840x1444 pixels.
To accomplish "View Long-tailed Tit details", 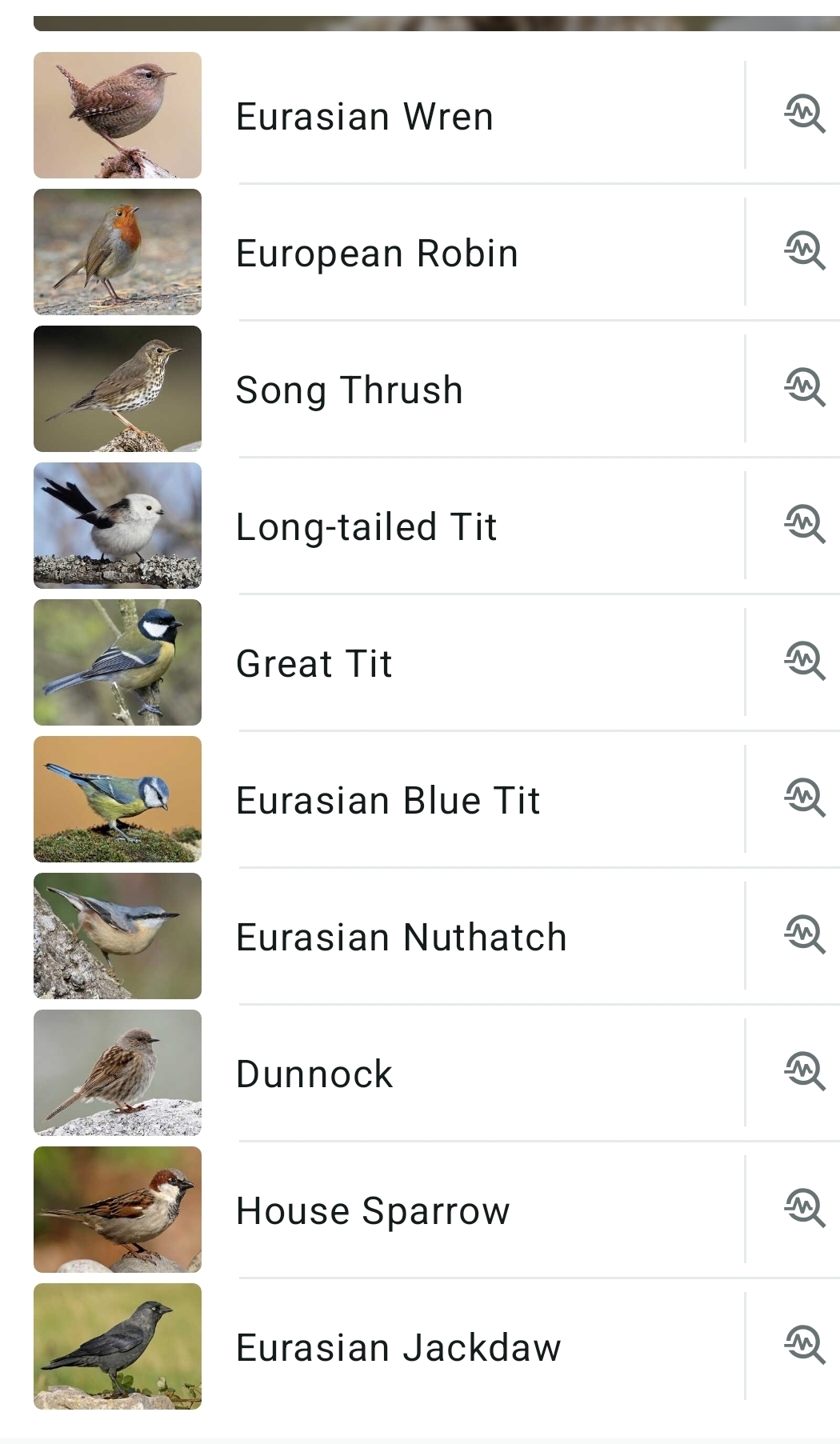I will click(366, 527).
